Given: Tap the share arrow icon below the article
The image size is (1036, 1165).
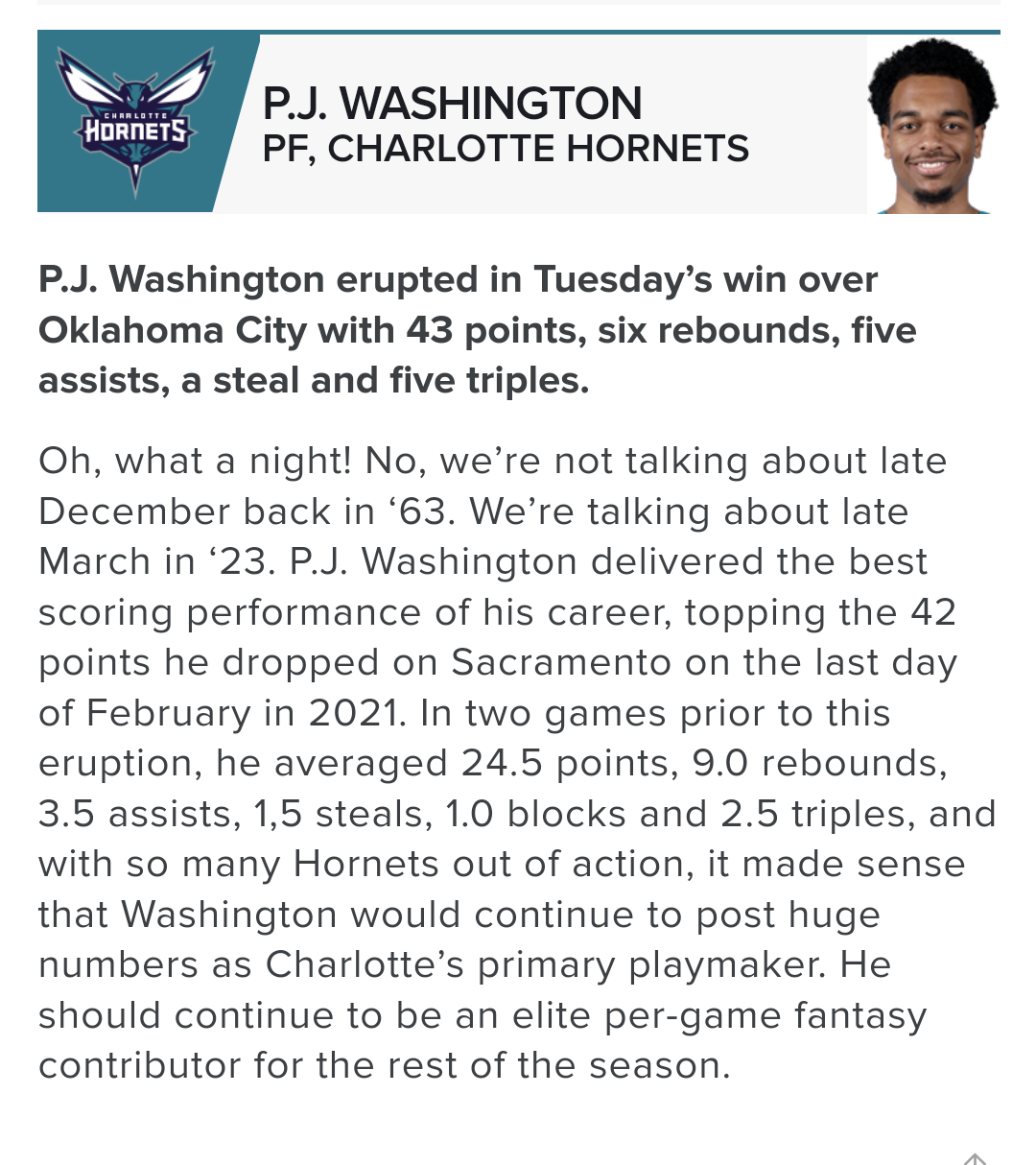Looking at the screenshot, I should pyautogui.click(x=975, y=1158).
